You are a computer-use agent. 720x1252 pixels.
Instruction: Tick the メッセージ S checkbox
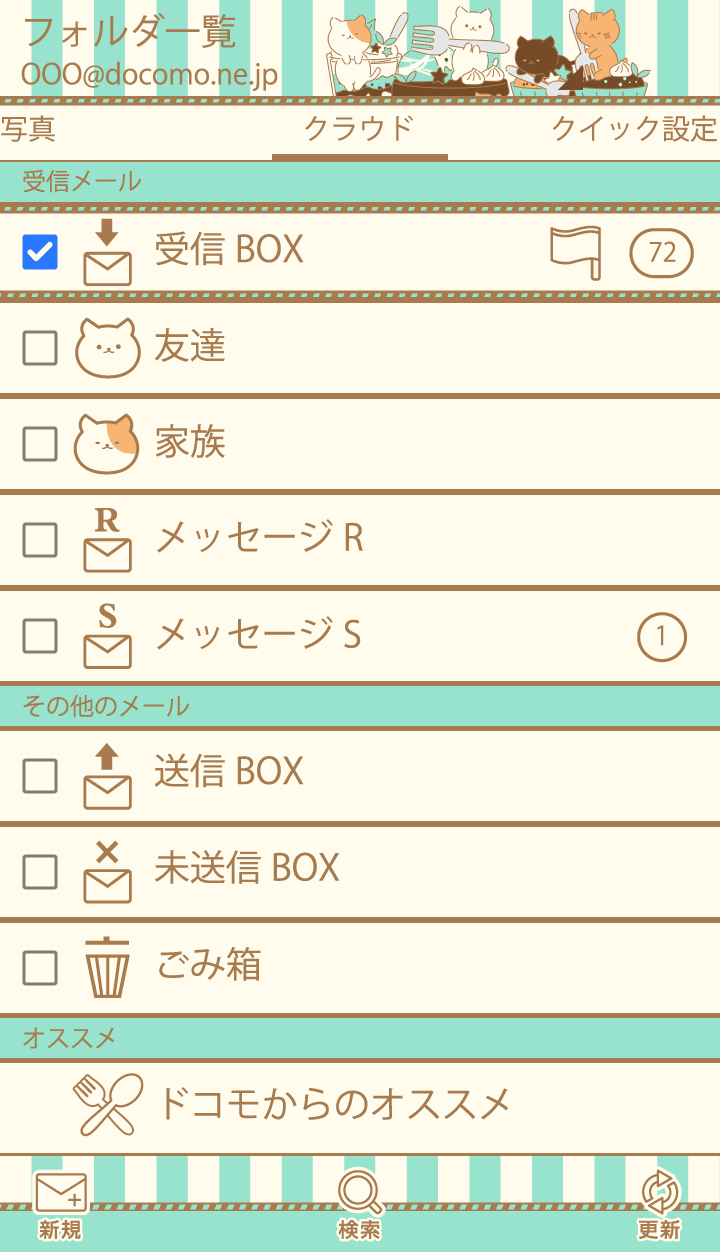[x=40, y=636]
